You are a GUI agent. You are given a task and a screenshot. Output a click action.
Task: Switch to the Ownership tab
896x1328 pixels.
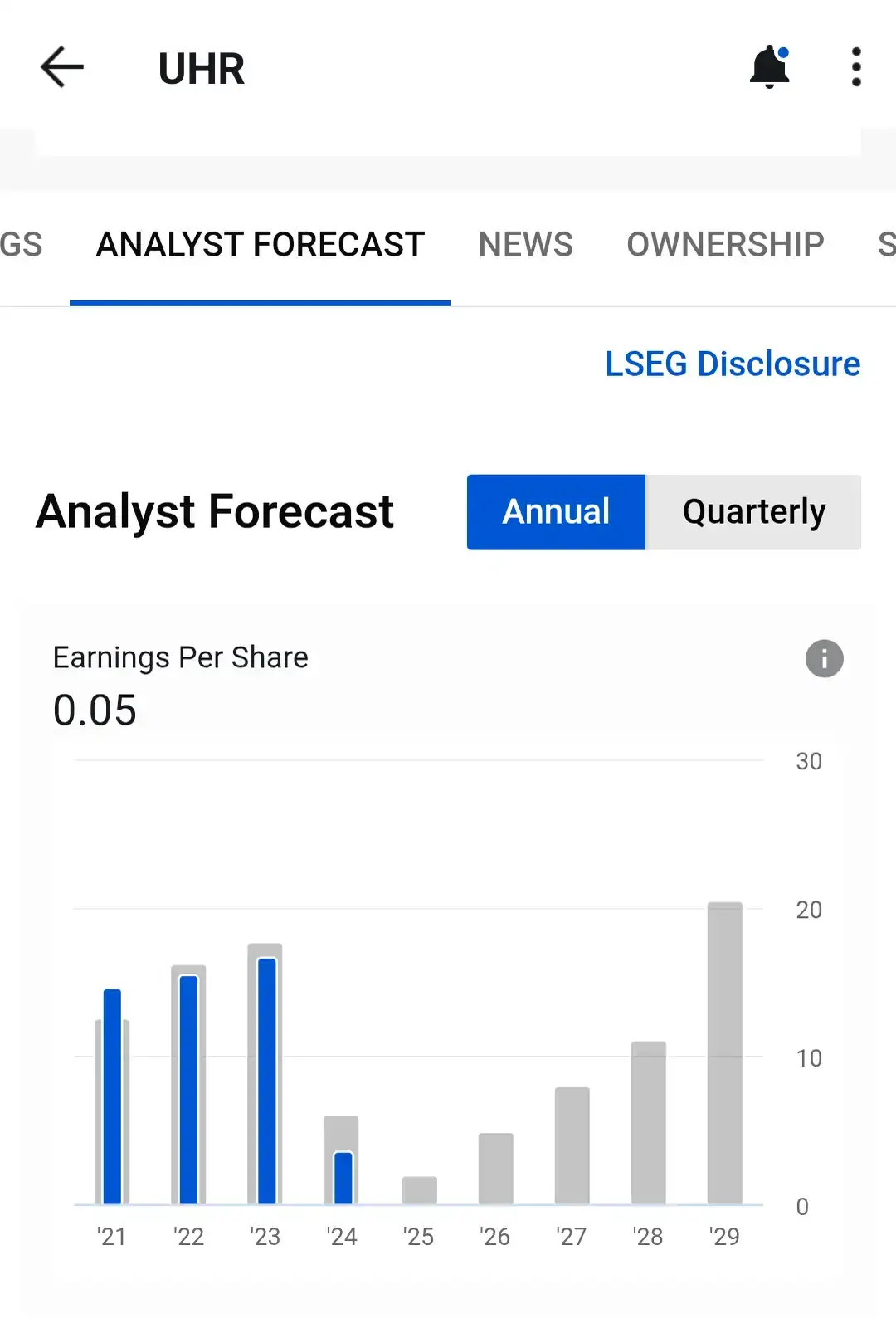pyautogui.click(x=725, y=245)
